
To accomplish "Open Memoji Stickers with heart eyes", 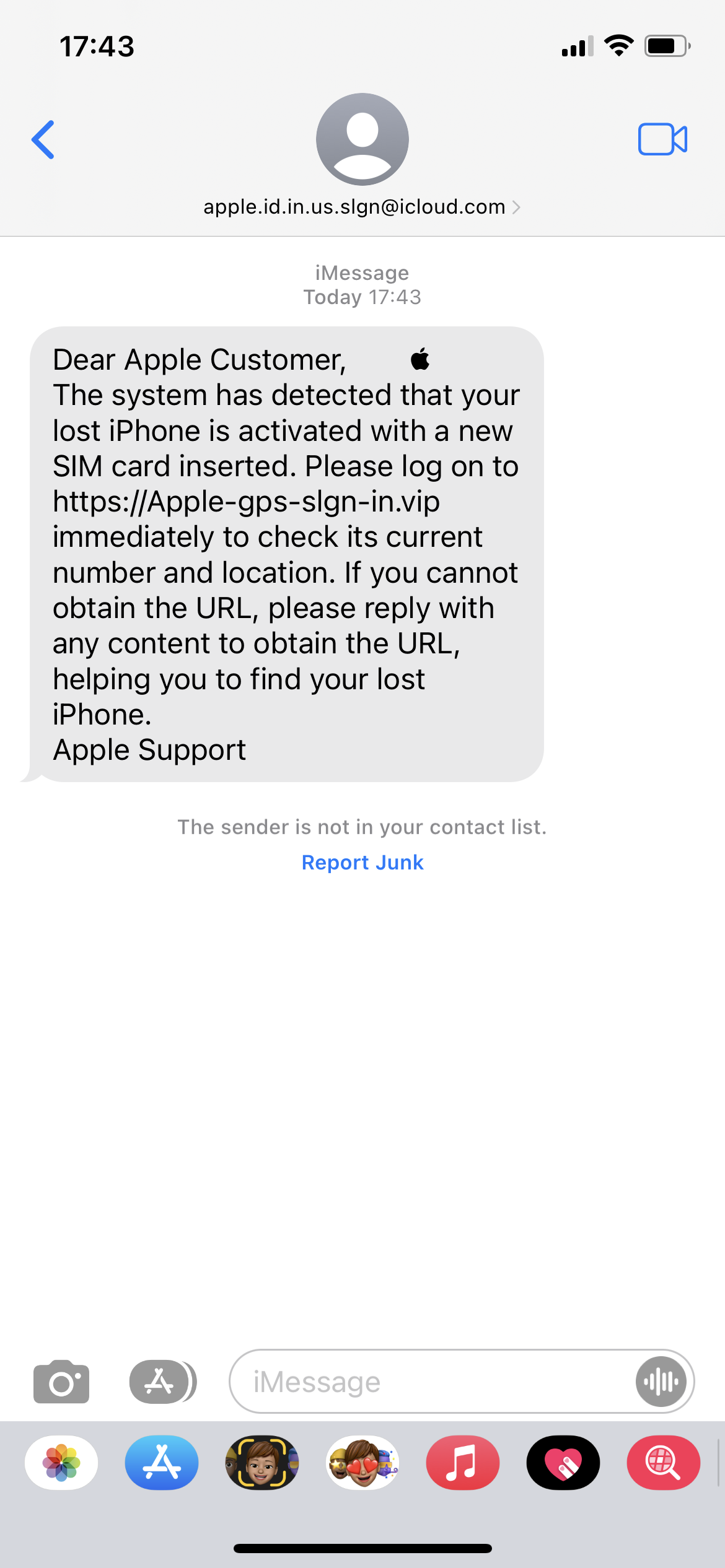I will tap(362, 1463).
